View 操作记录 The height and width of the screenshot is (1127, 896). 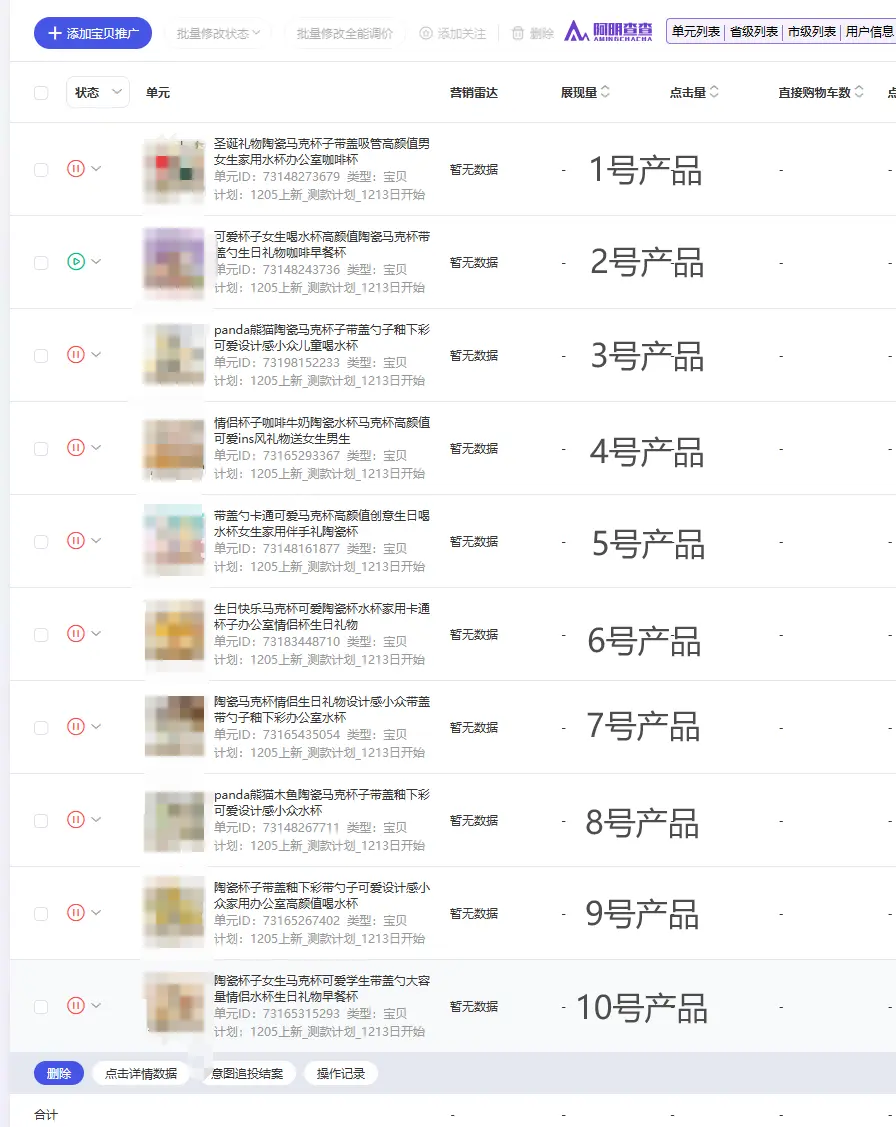point(341,1074)
